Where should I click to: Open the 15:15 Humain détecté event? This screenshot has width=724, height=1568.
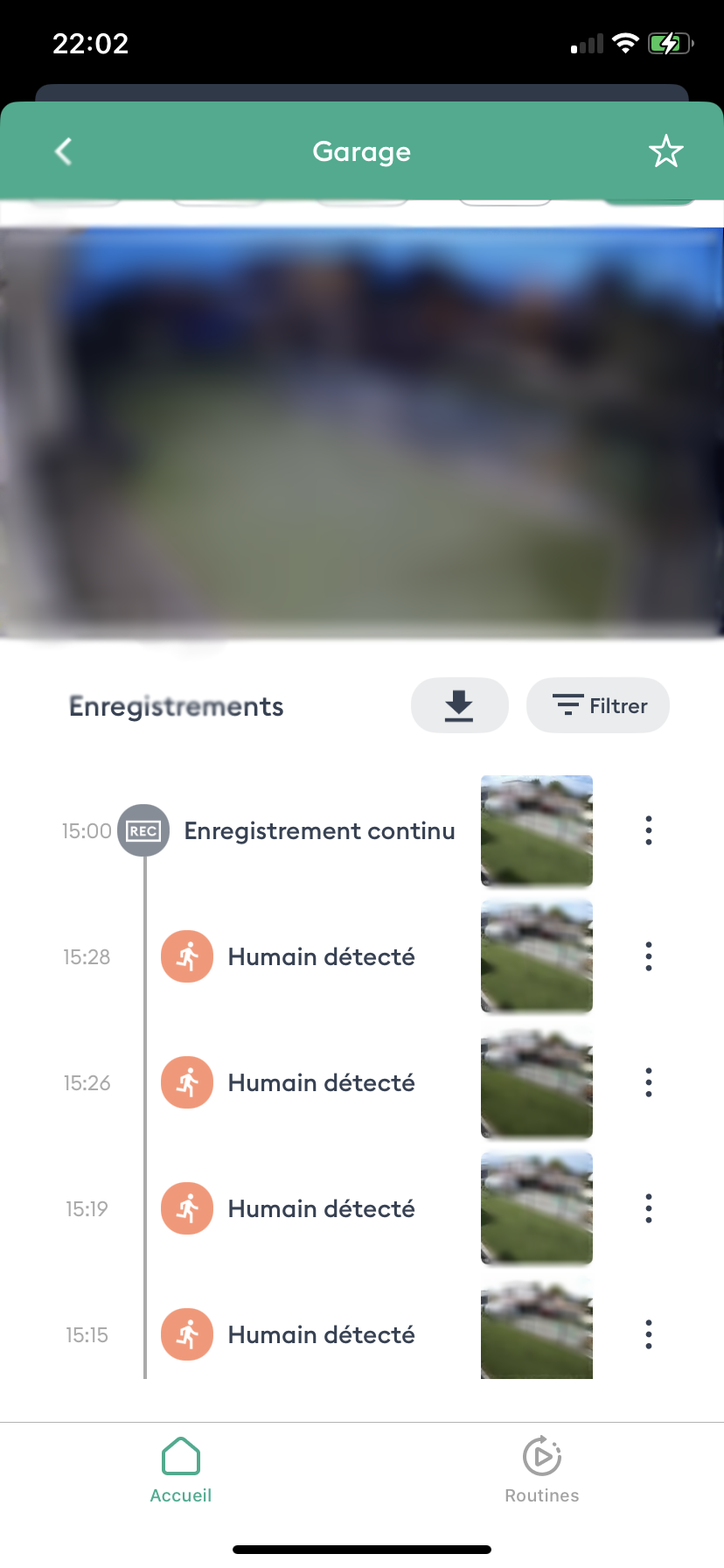pos(321,1334)
